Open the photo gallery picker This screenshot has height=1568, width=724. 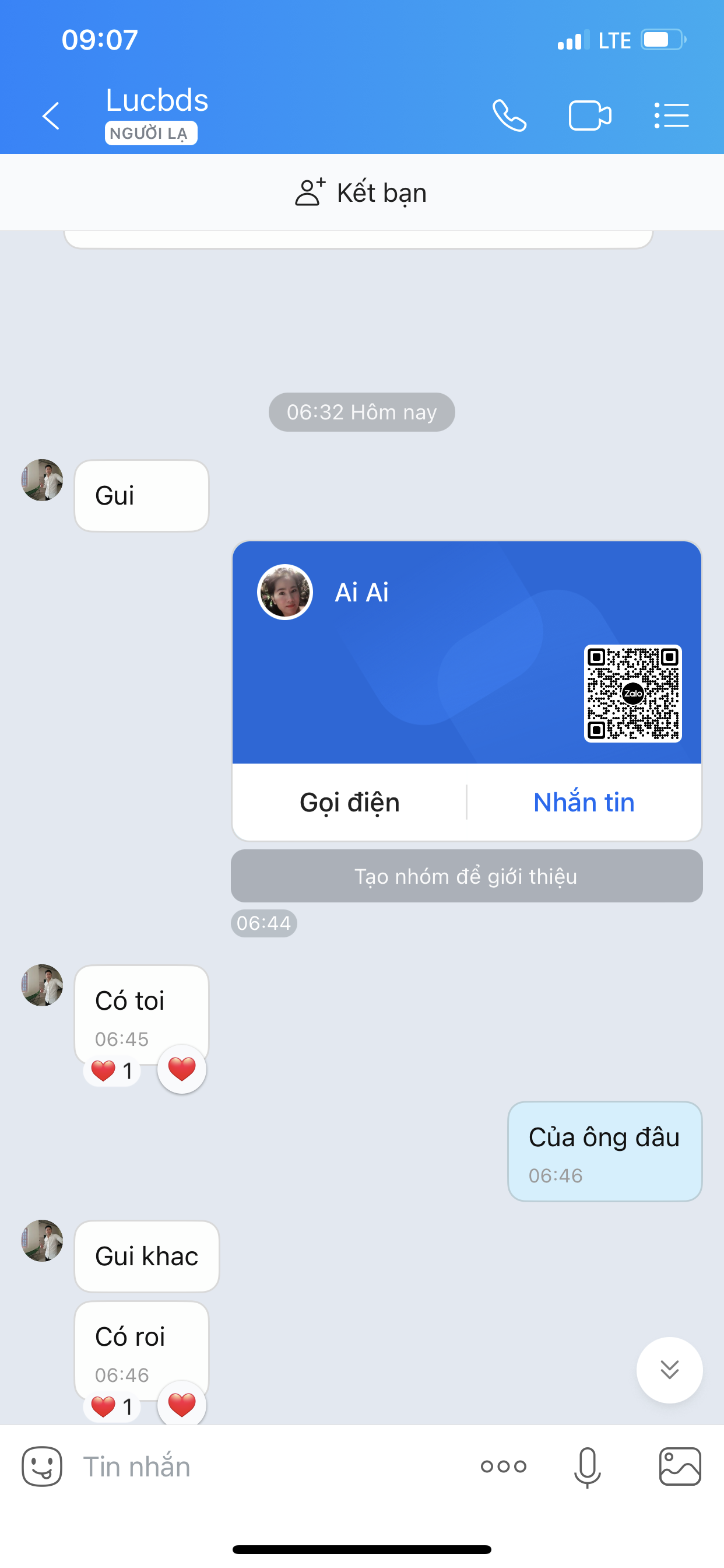680,1467
